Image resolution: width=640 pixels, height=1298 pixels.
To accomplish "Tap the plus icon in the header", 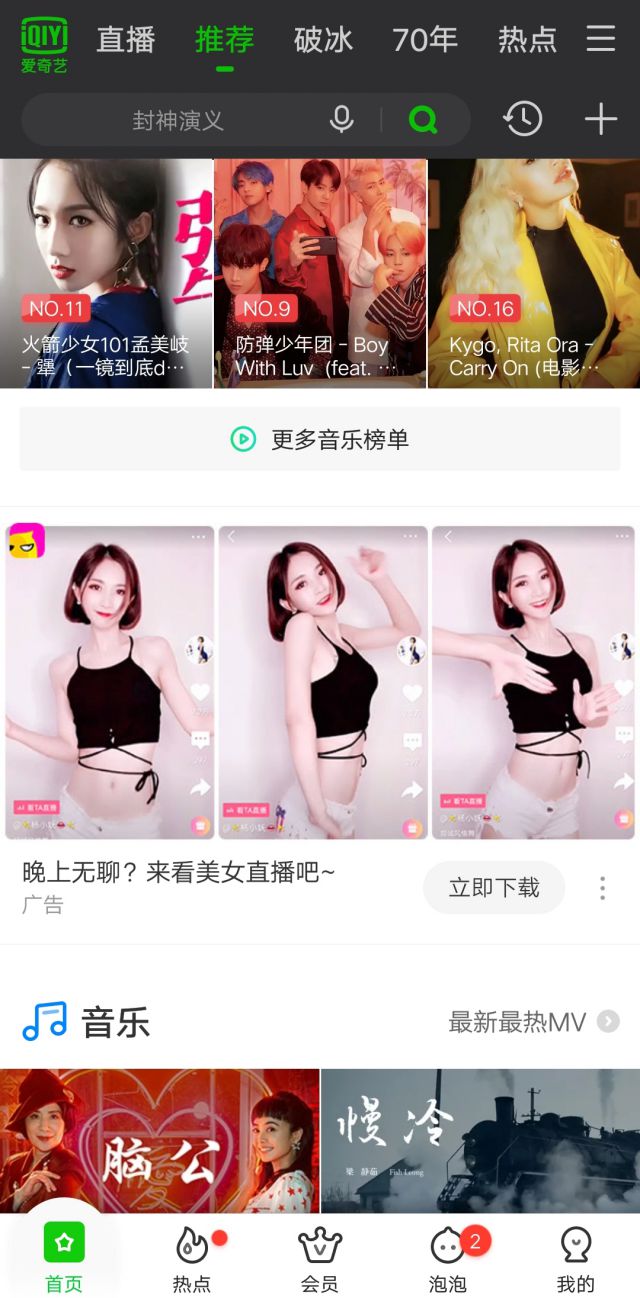I will [x=601, y=120].
